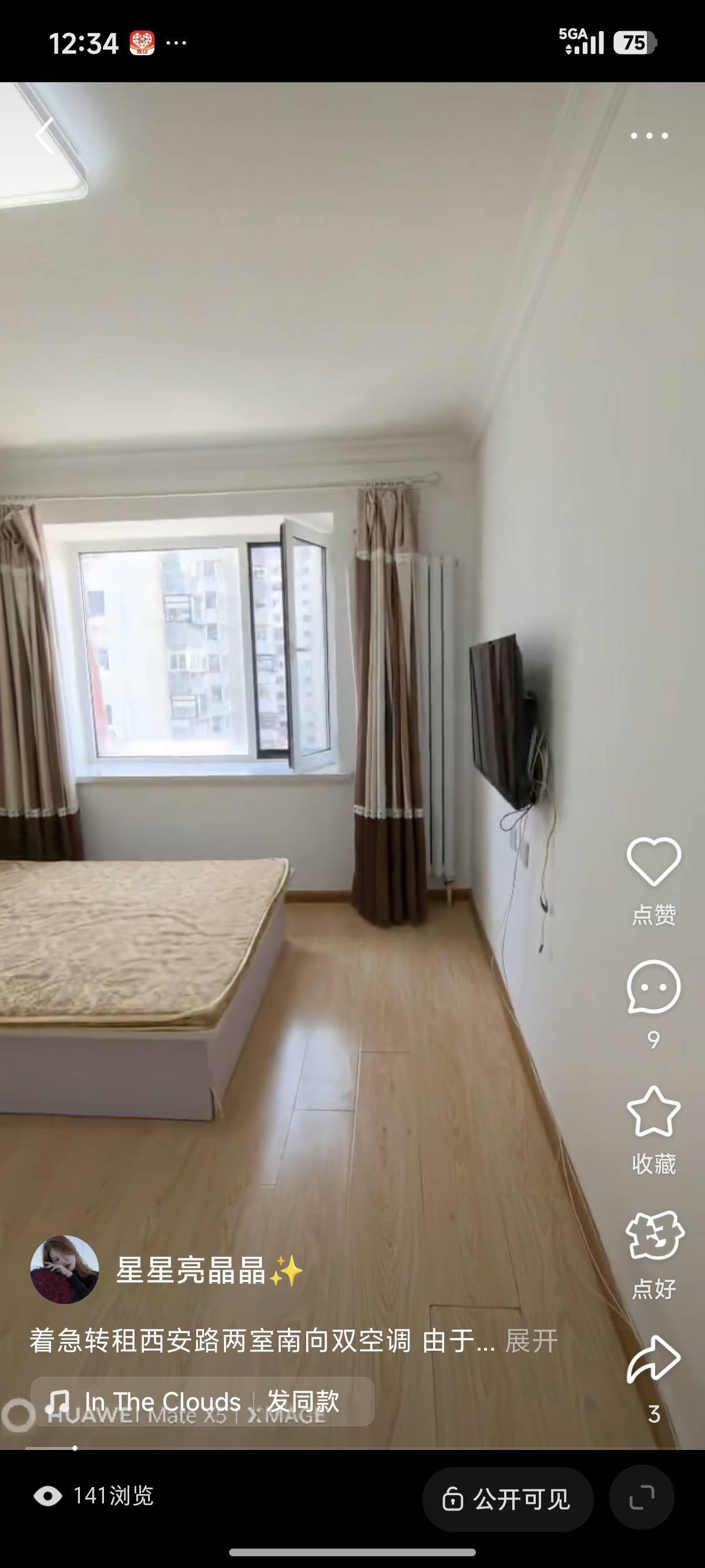705x1568 pixels.
Task: Go back using the top-left arrow
Action: pyautogui.click(x=45, y=136)
